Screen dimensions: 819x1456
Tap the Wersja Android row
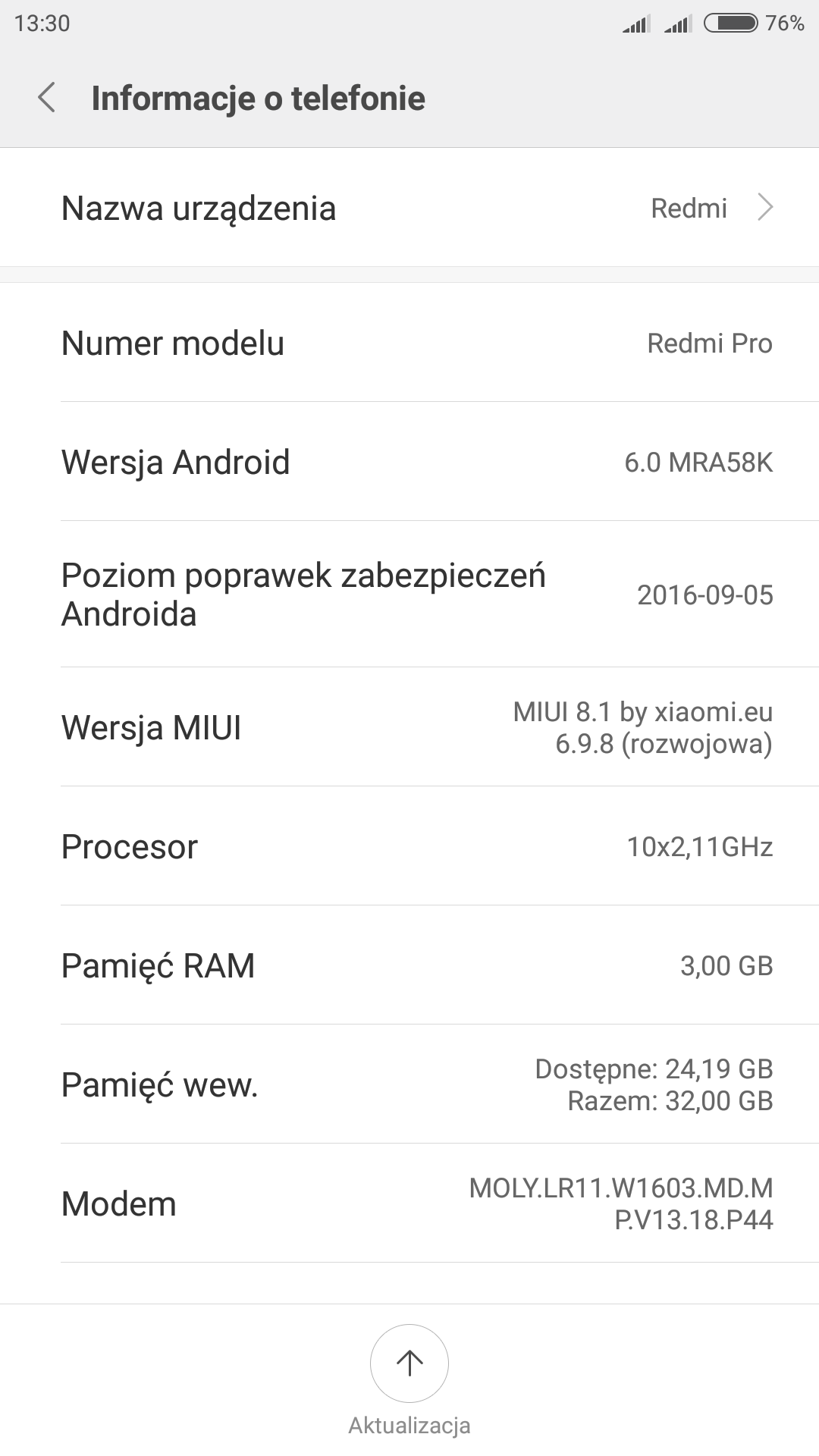coord(409,462)
